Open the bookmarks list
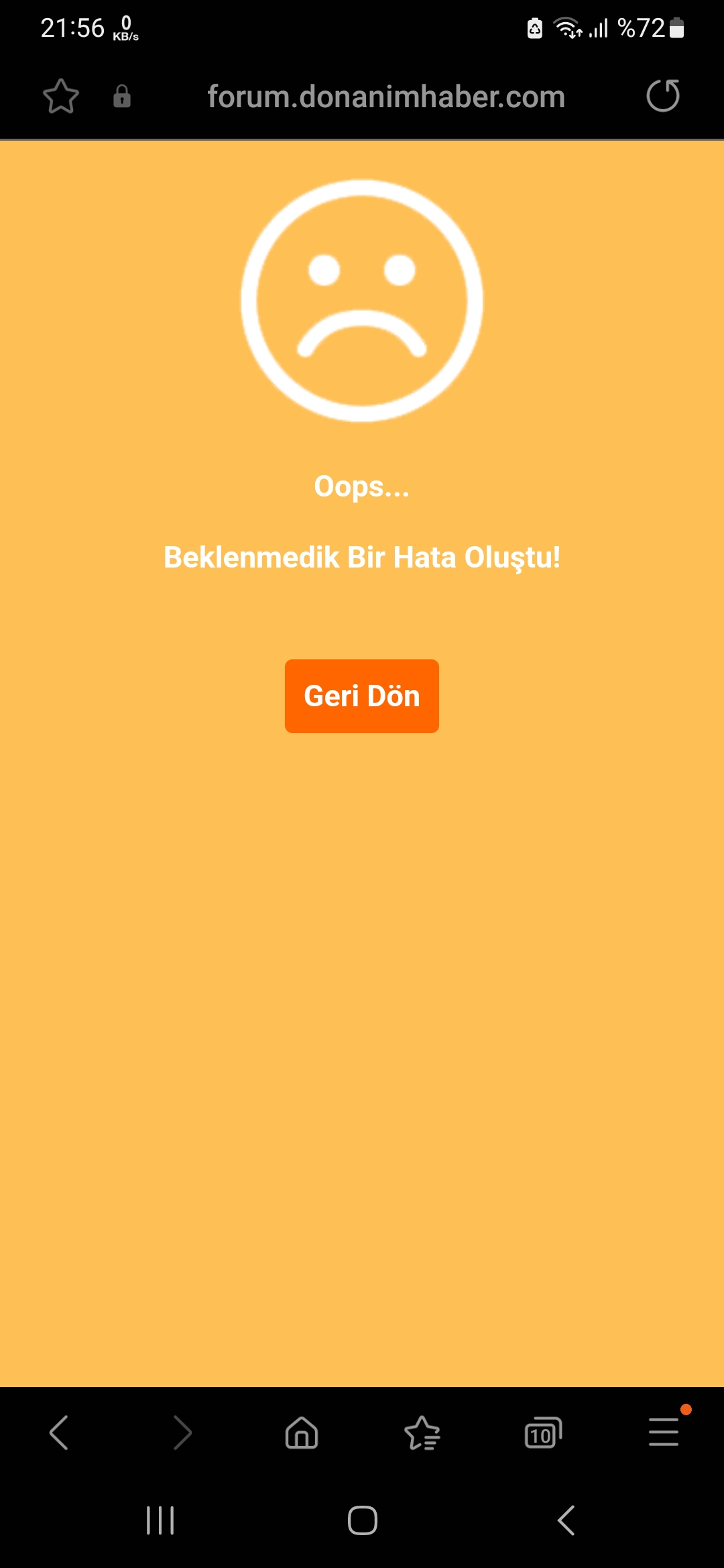The image size is (724, 1568). (x=422, y=1433)
